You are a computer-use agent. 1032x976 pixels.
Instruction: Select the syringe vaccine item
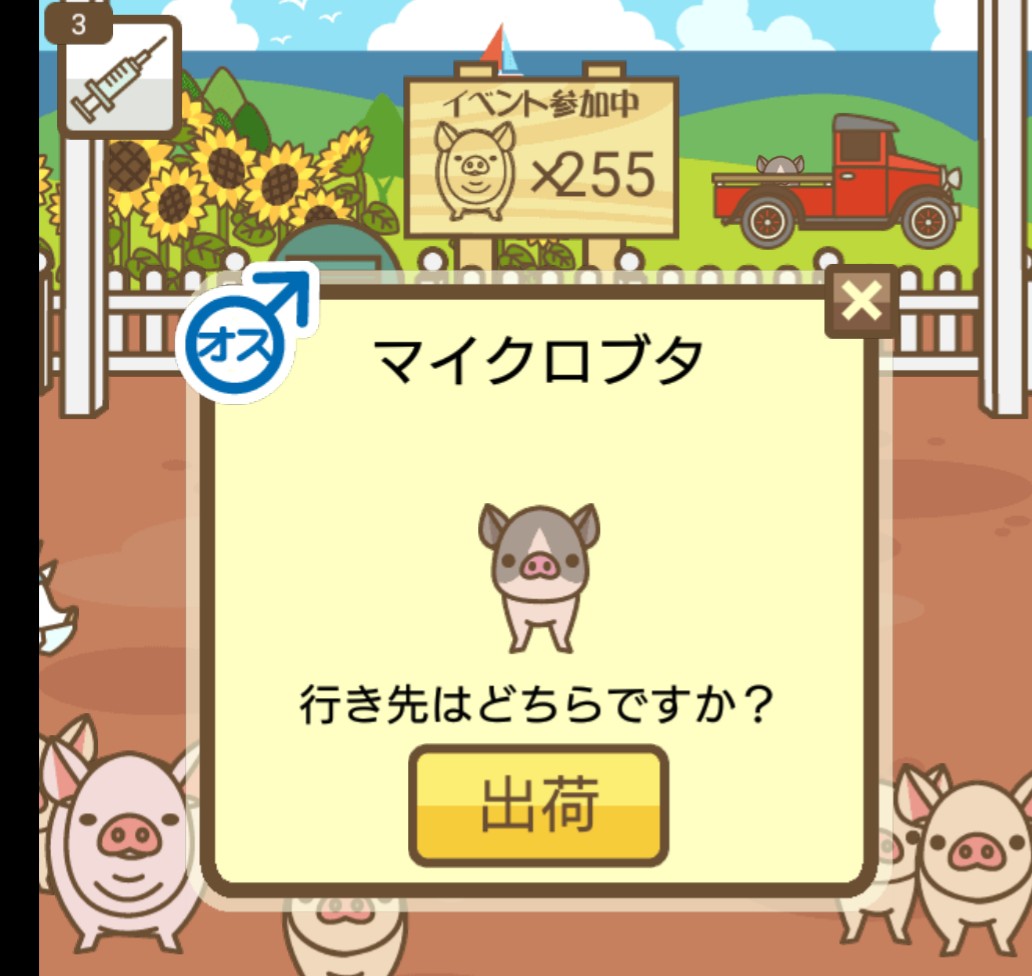(119, 80)
